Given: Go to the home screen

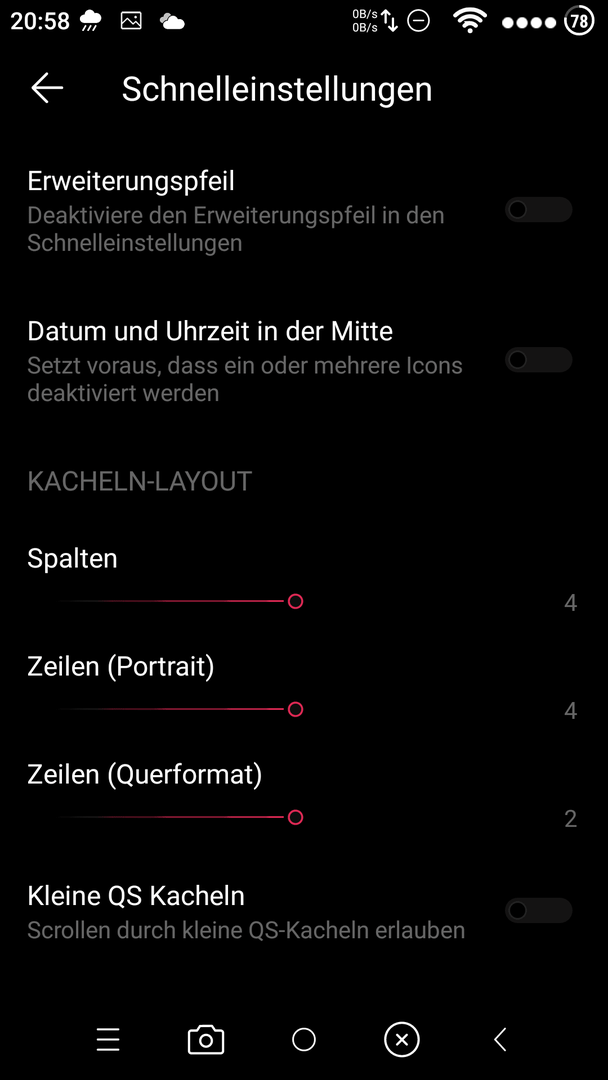Looking at the screenshot, I should 304,1039.
